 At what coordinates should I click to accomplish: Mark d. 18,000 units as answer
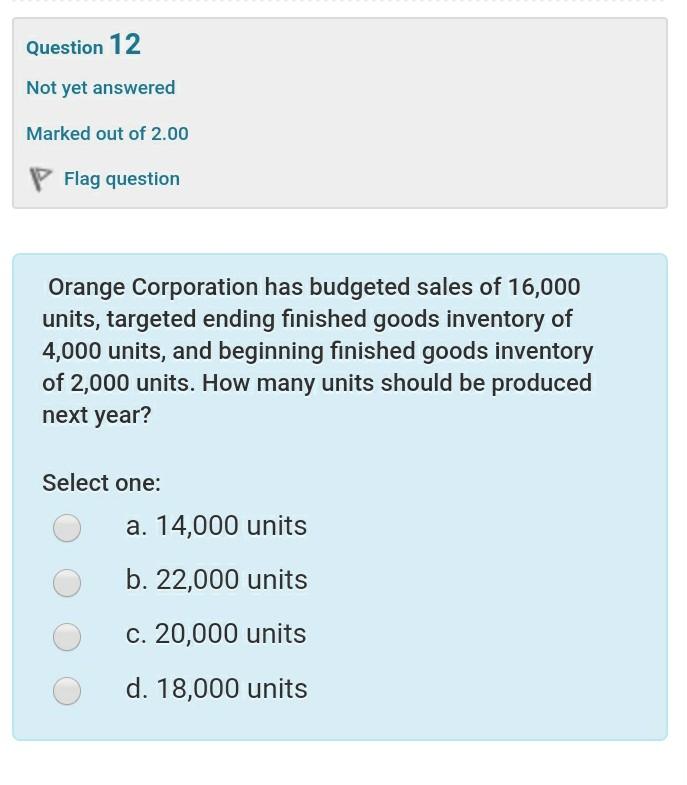pos(67,690)
